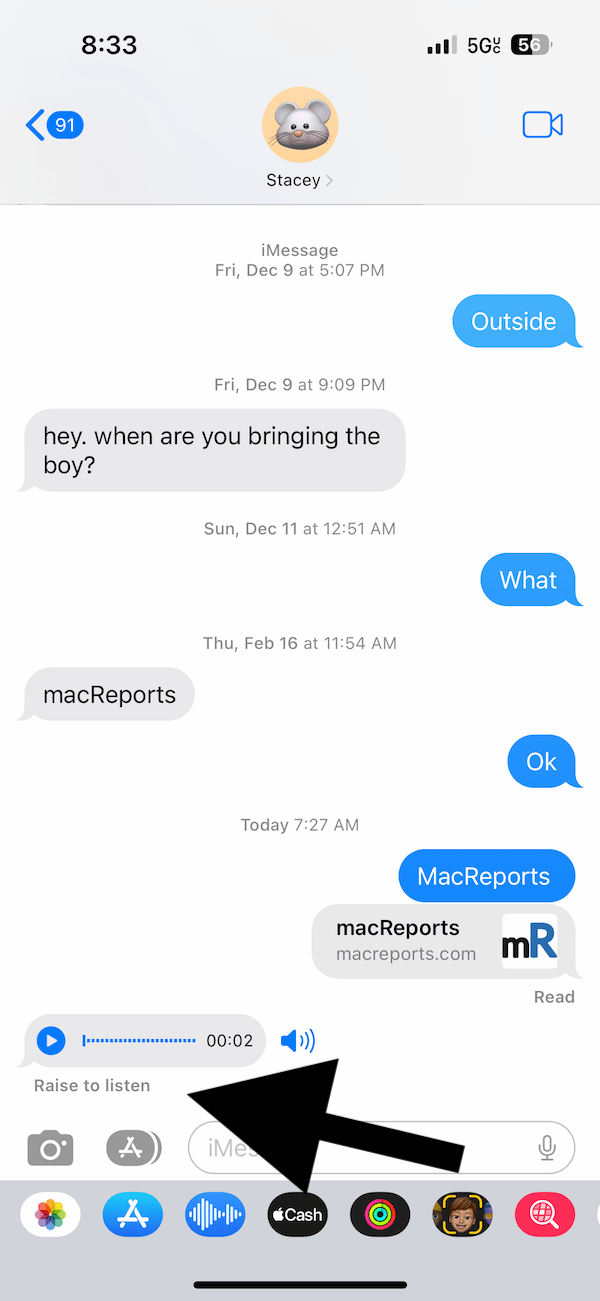Go back to the messages list

click(54, 125)
